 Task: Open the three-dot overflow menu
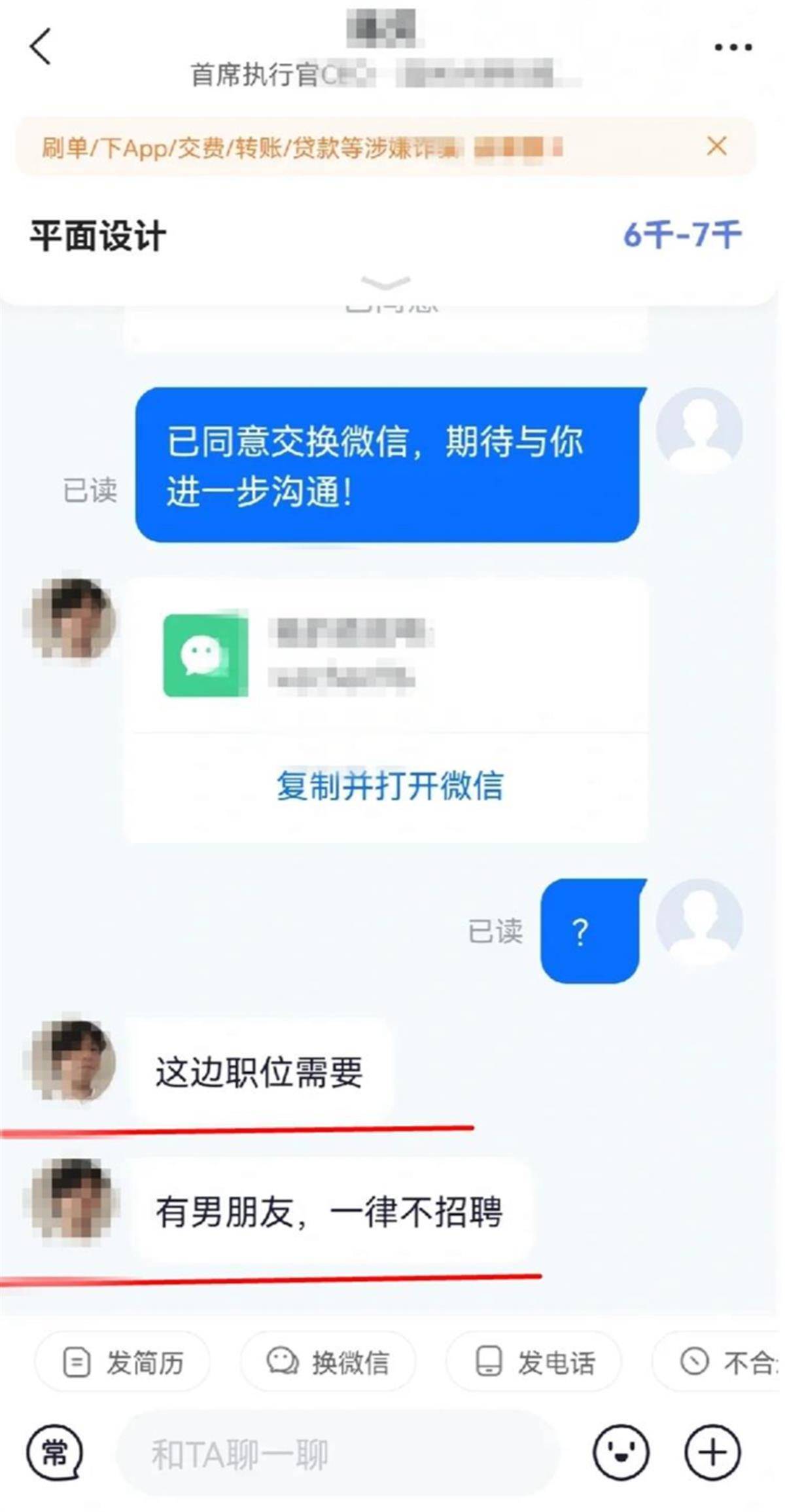[x=733, y=47]
